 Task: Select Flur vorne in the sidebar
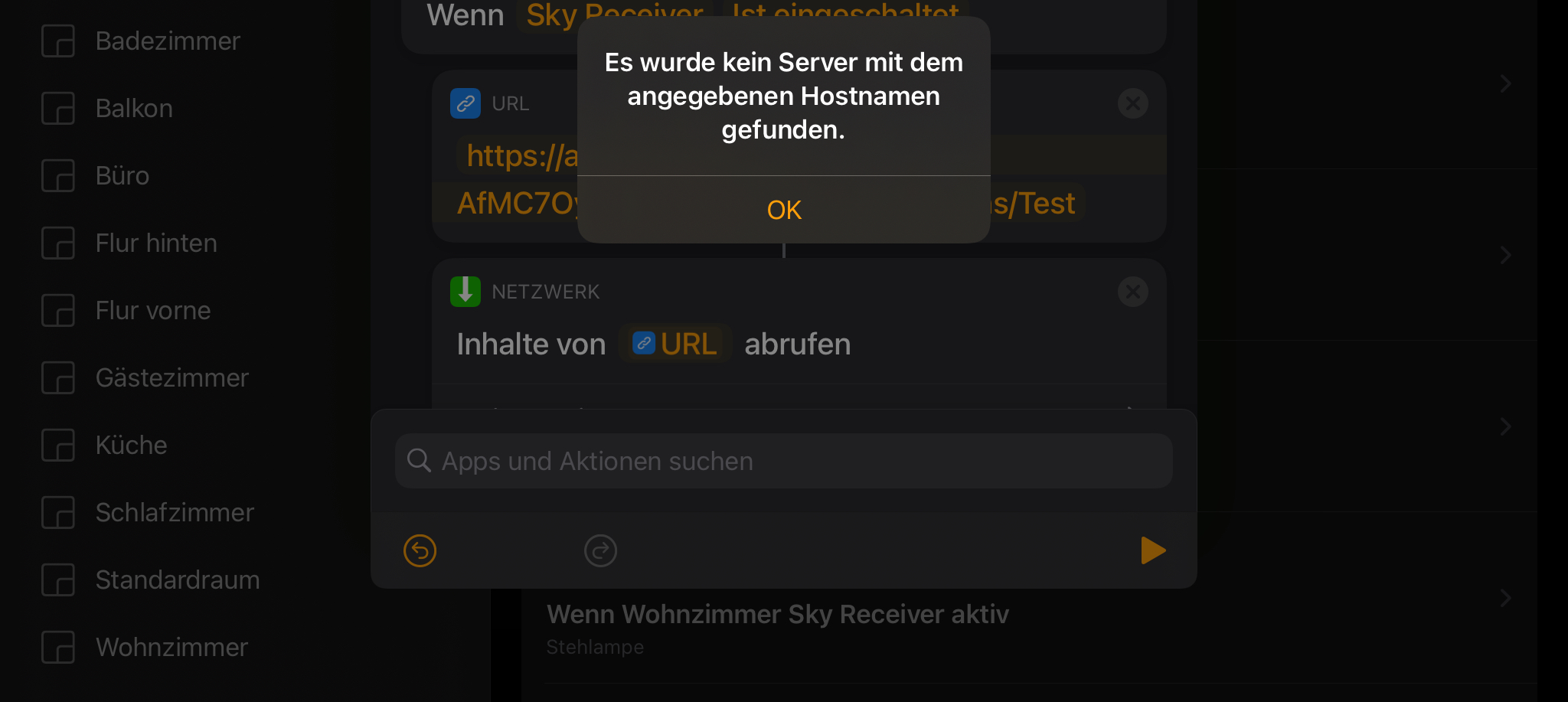[x=153, y=311]
